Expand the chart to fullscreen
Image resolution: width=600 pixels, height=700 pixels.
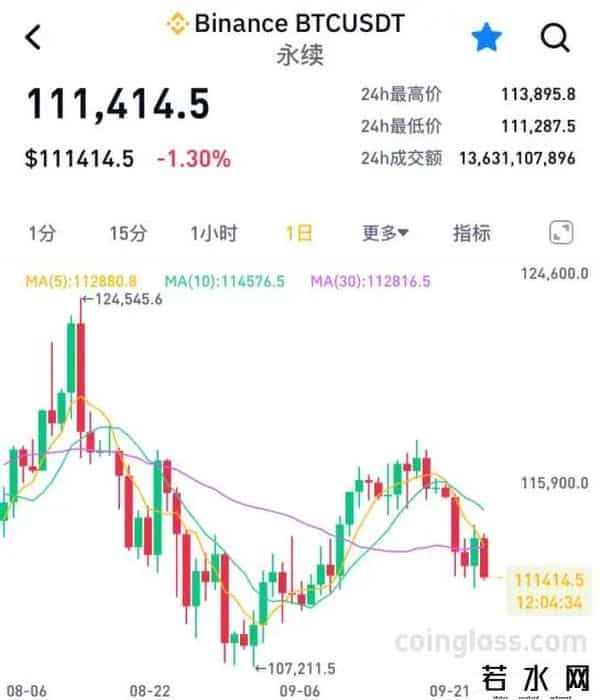click(x=561, y=234)
